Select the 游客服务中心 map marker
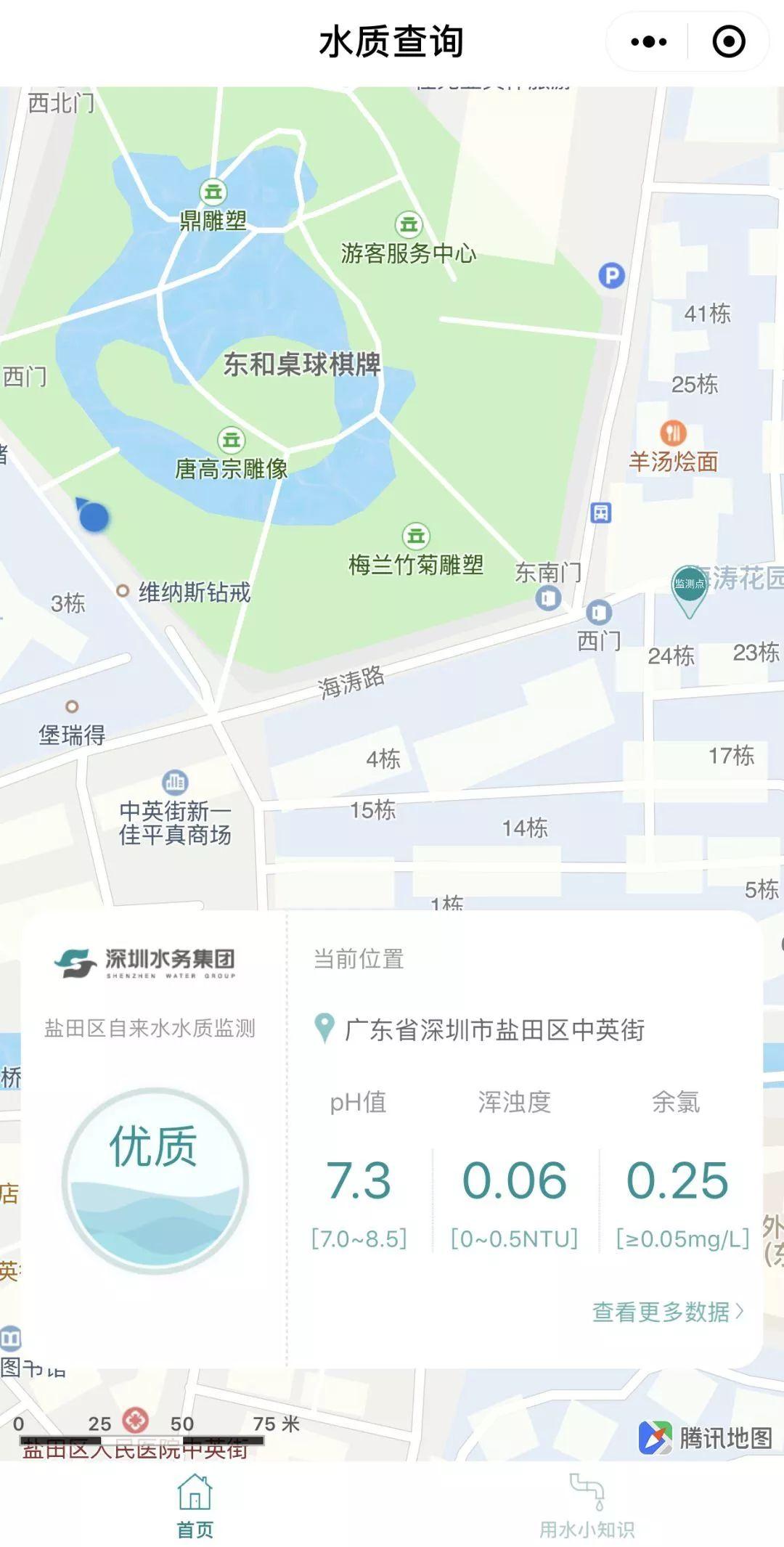Screen dimensions: 784x1547 (x=409, y=224)
